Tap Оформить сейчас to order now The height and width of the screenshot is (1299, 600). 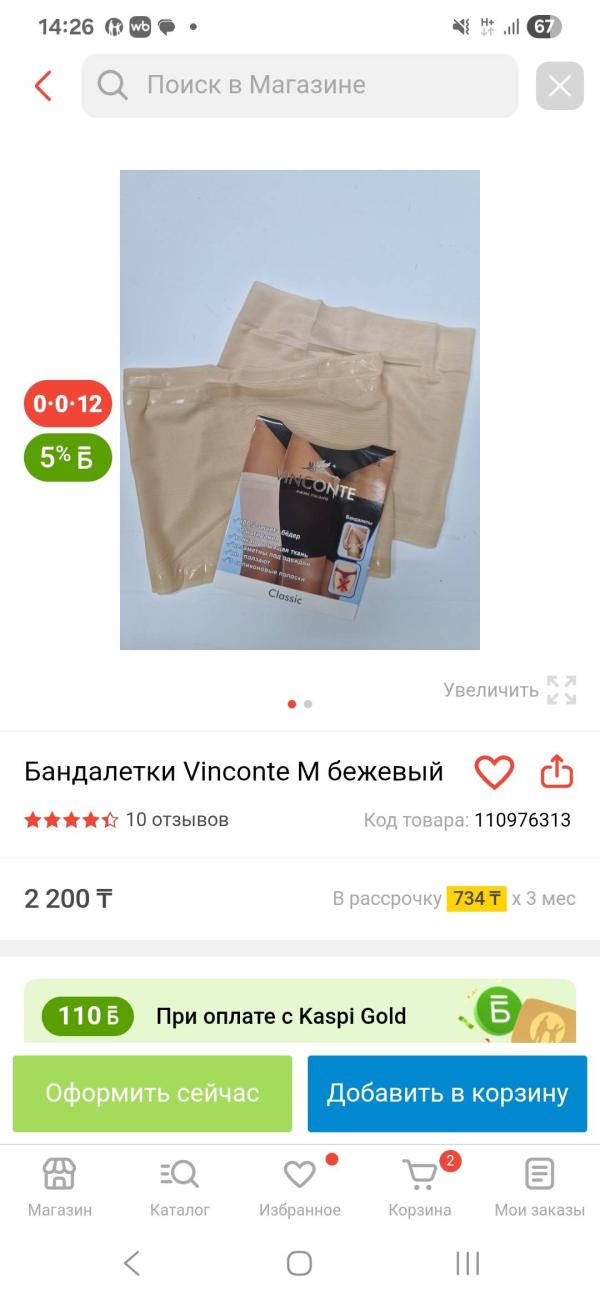[152, 1094]
